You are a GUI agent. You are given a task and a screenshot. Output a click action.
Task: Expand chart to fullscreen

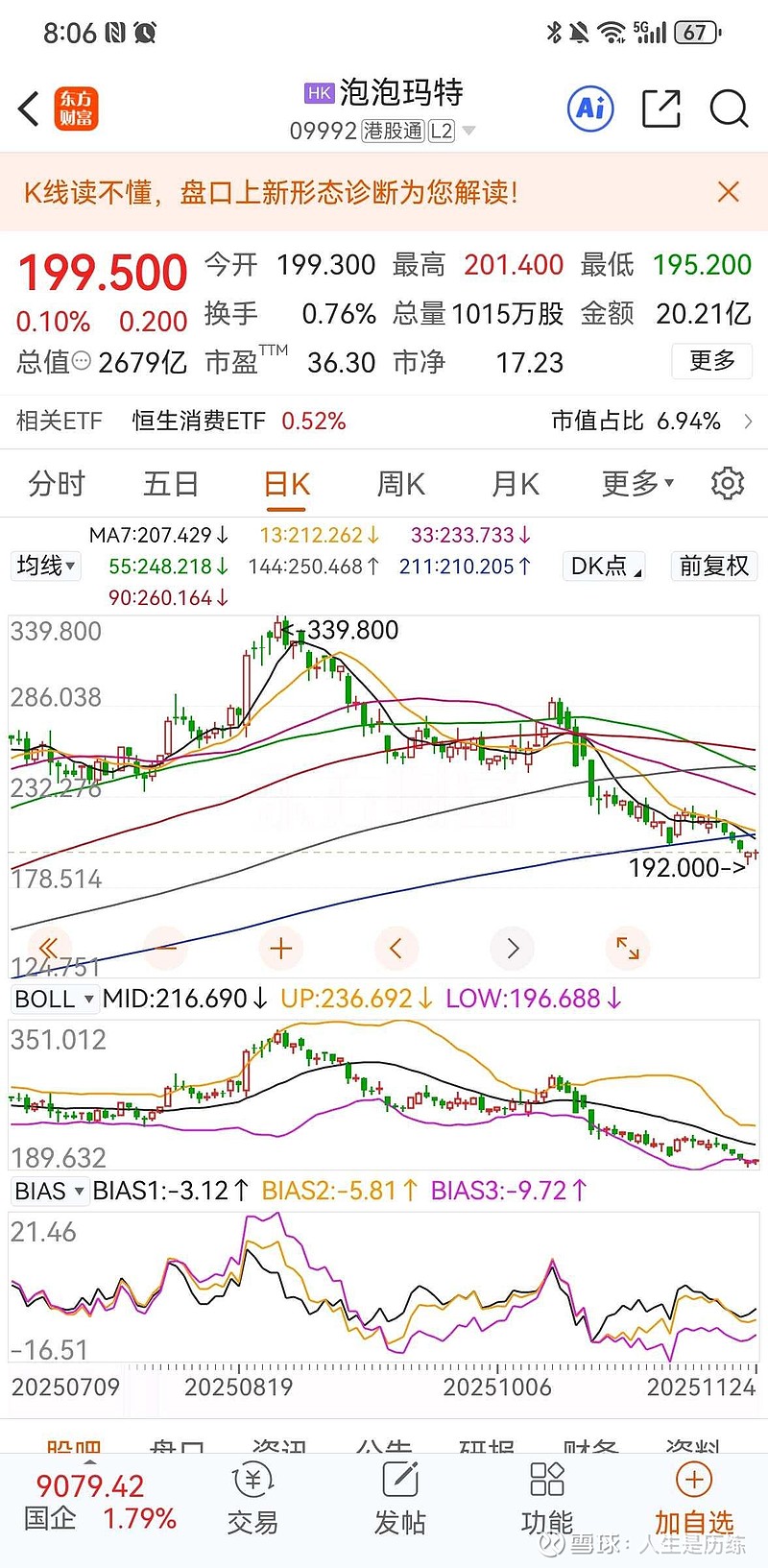point(628,949)
